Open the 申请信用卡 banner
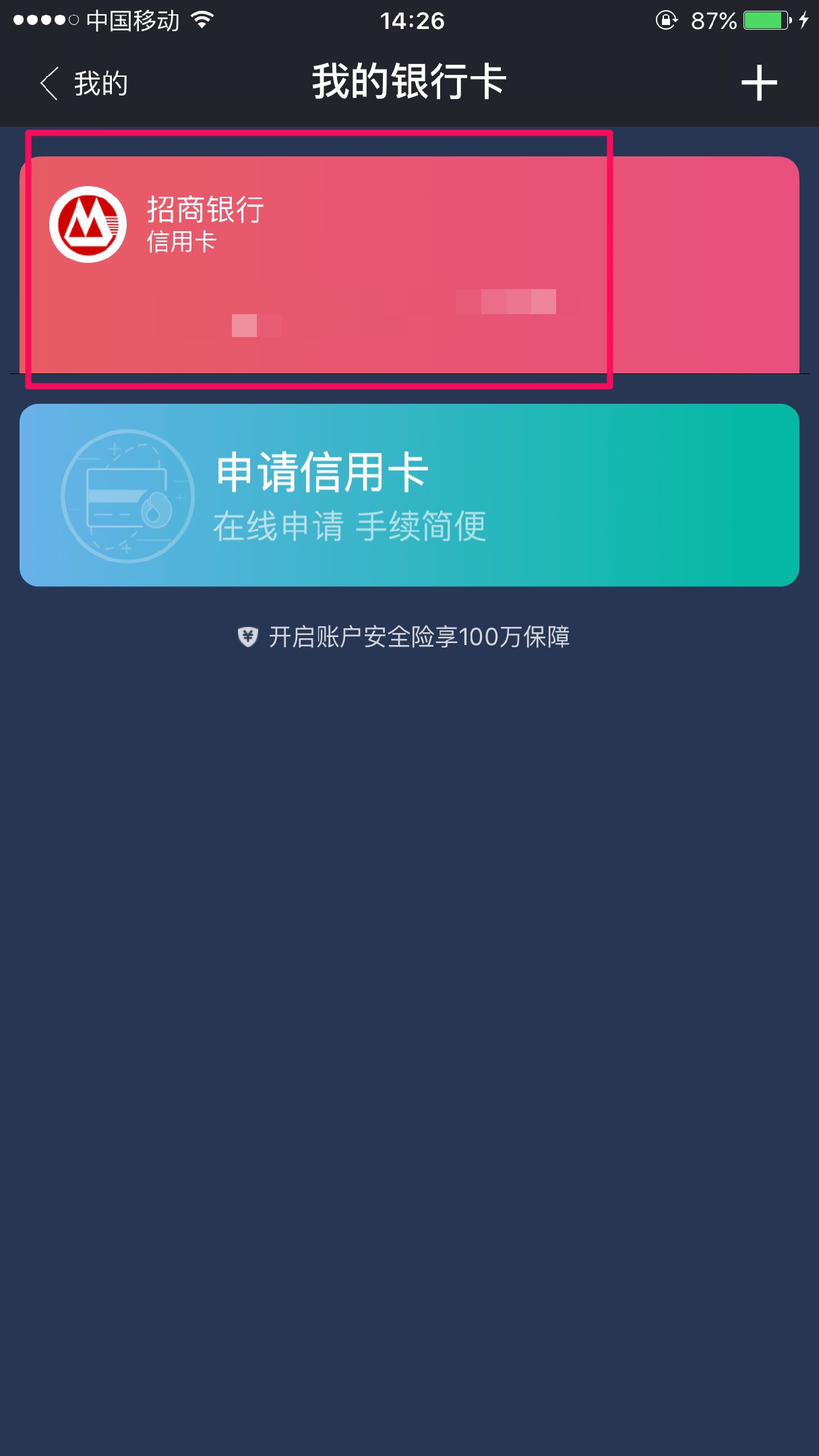The width and height of the screenshot is (819, 1456). coord(408,495)
